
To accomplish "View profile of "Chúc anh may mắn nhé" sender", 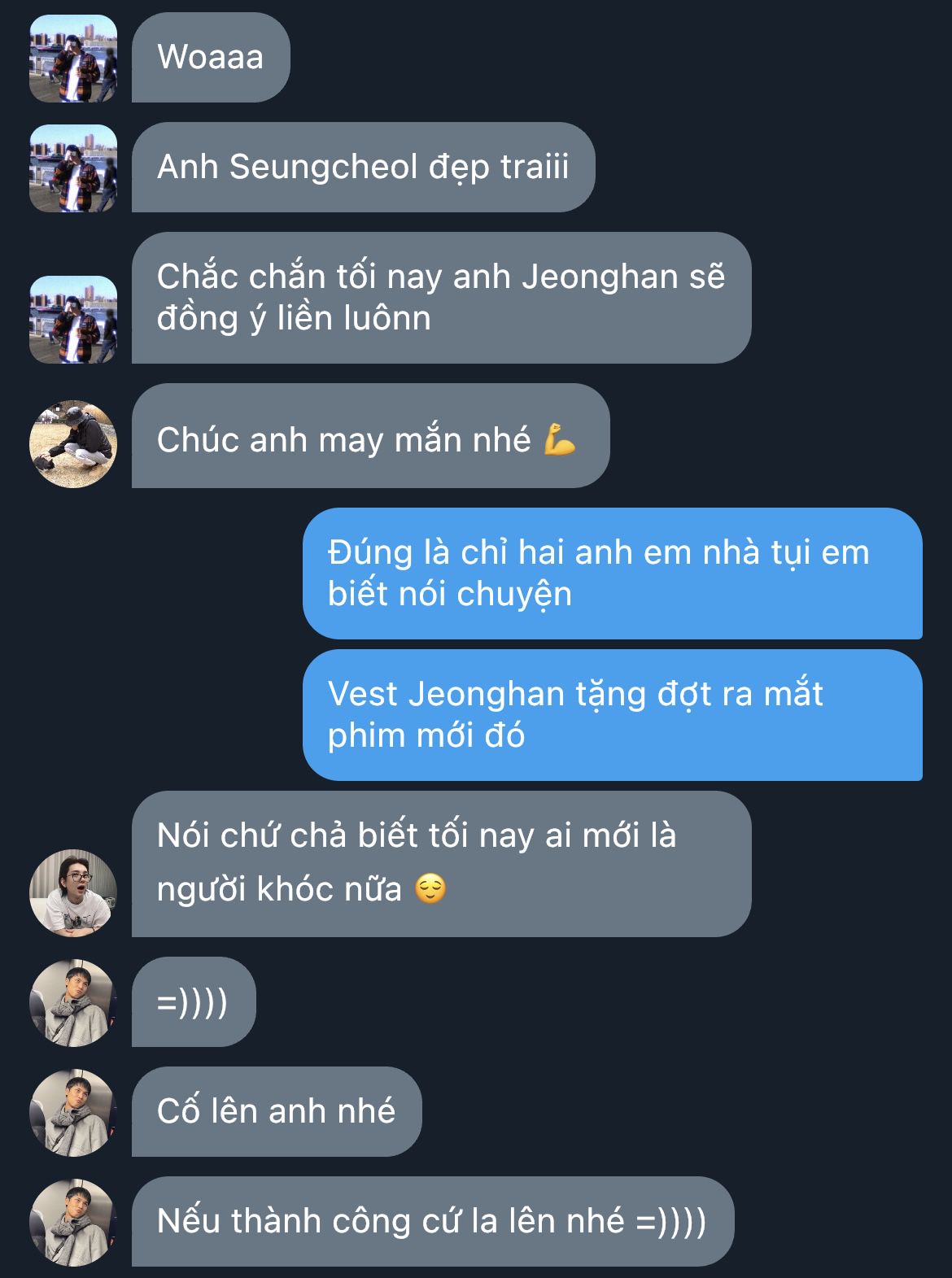I will point(73,444).
